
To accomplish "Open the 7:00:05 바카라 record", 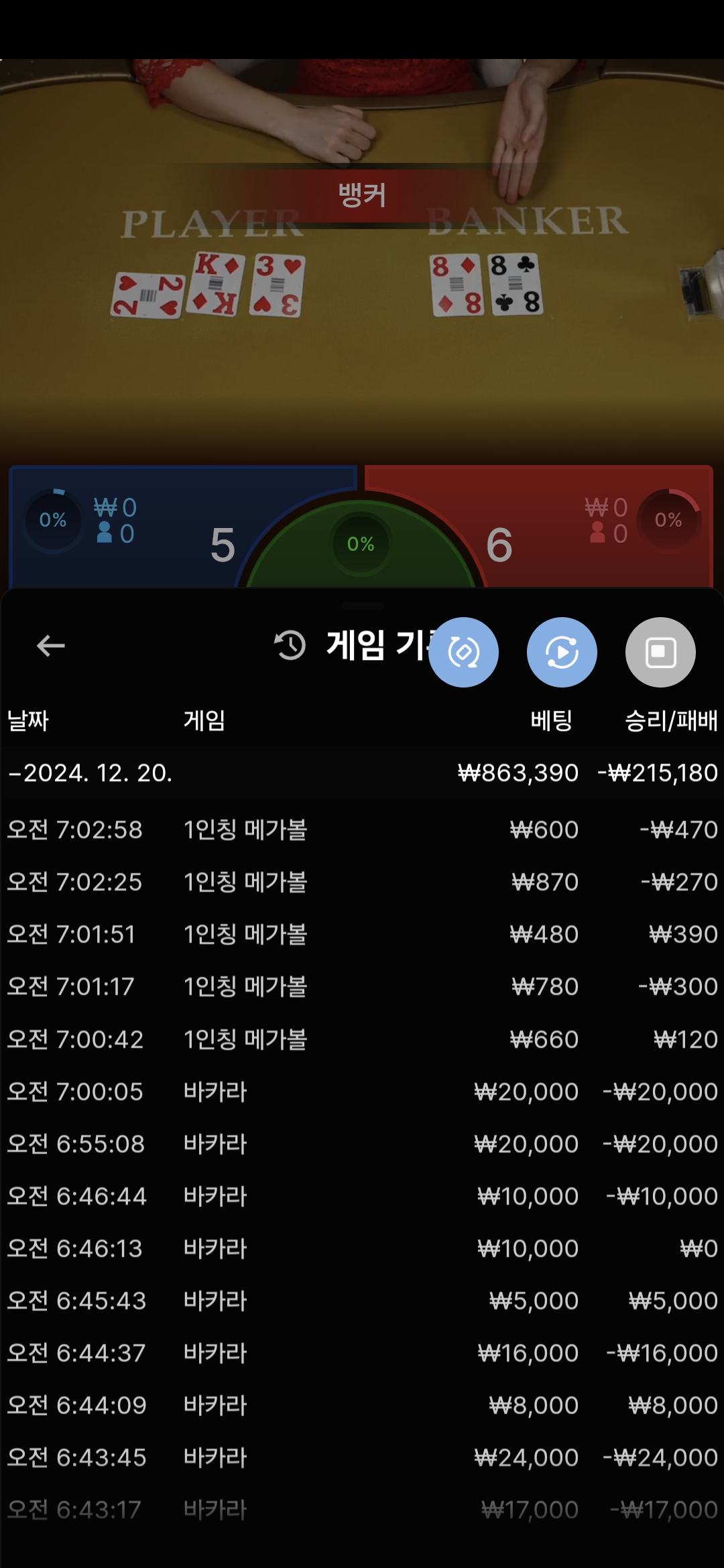I will (x=362, y=1092).
